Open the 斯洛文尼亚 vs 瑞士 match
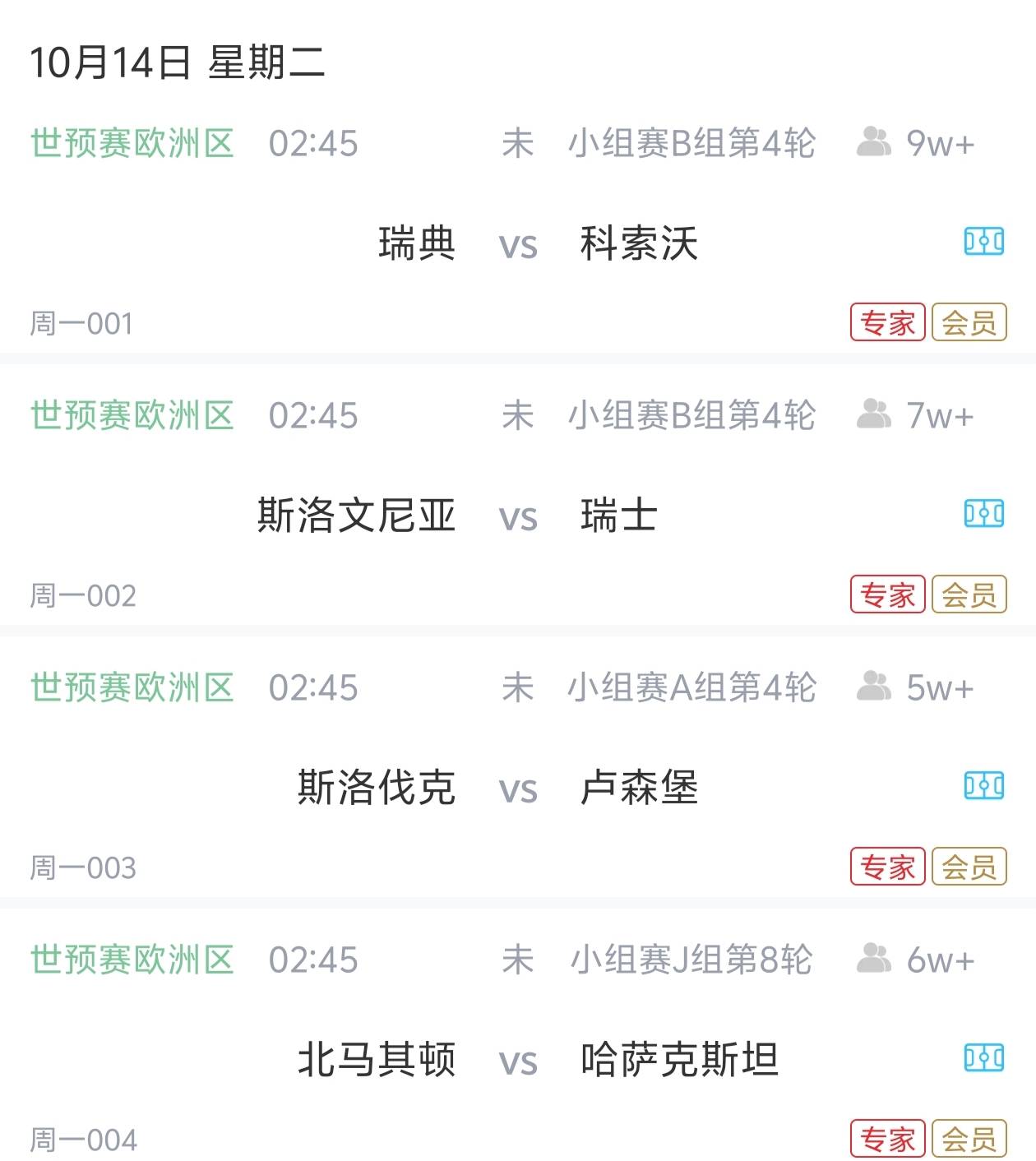Screen dimensions: 1036x1161 (x=518, y=516)
